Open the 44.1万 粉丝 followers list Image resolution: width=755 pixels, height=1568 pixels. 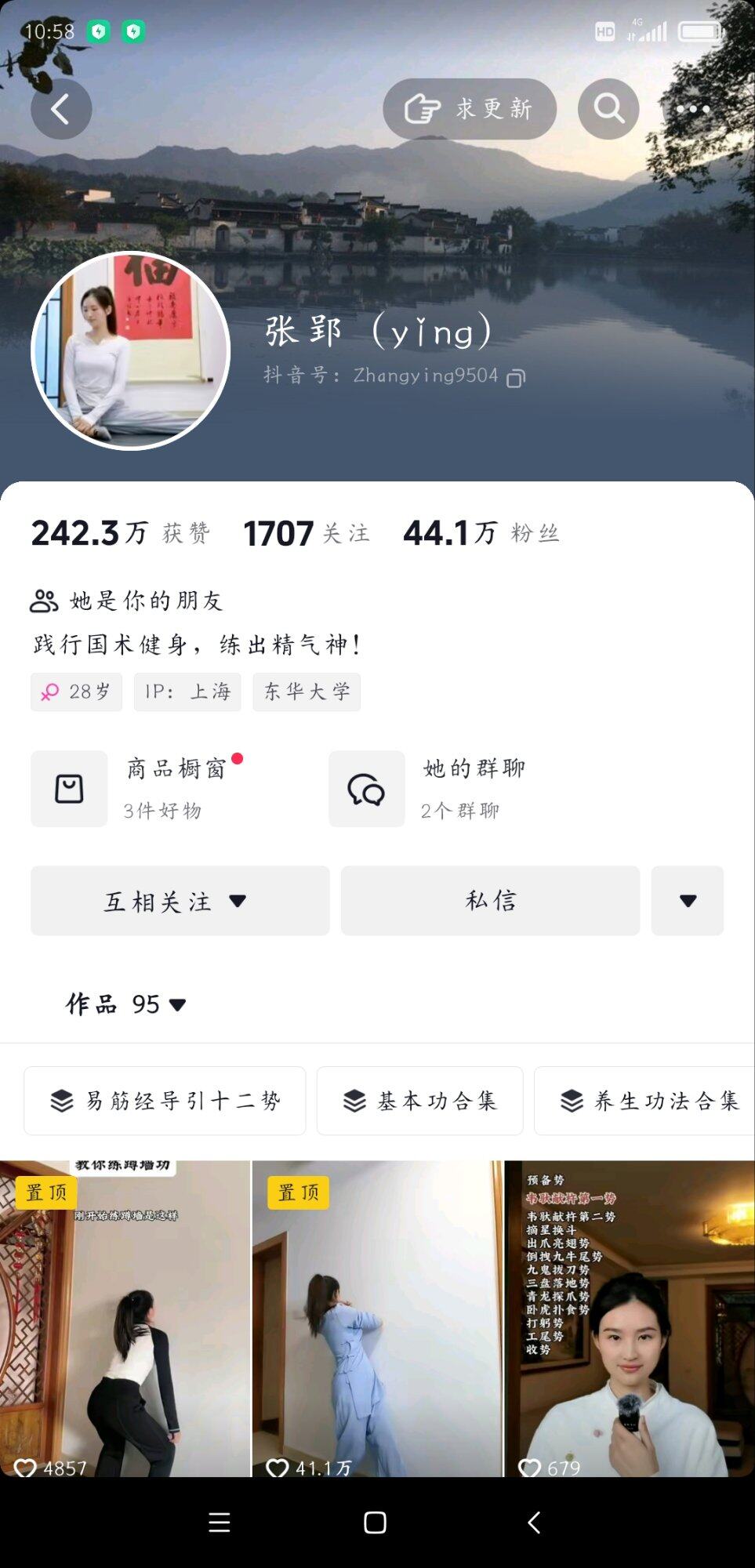(481, 533)
